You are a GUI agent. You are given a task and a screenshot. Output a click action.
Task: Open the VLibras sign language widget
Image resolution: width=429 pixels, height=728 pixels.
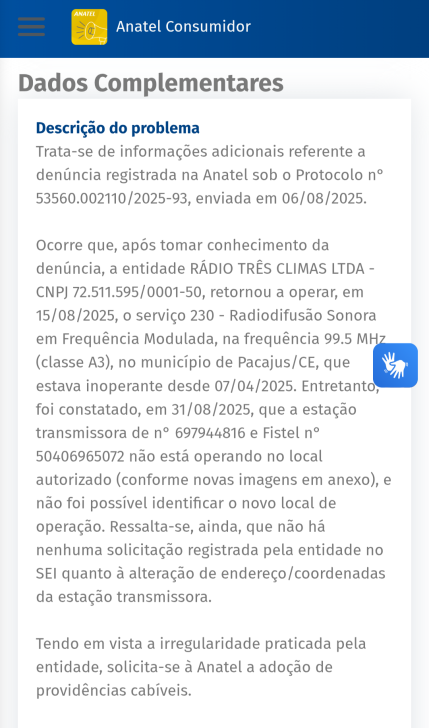396,365
